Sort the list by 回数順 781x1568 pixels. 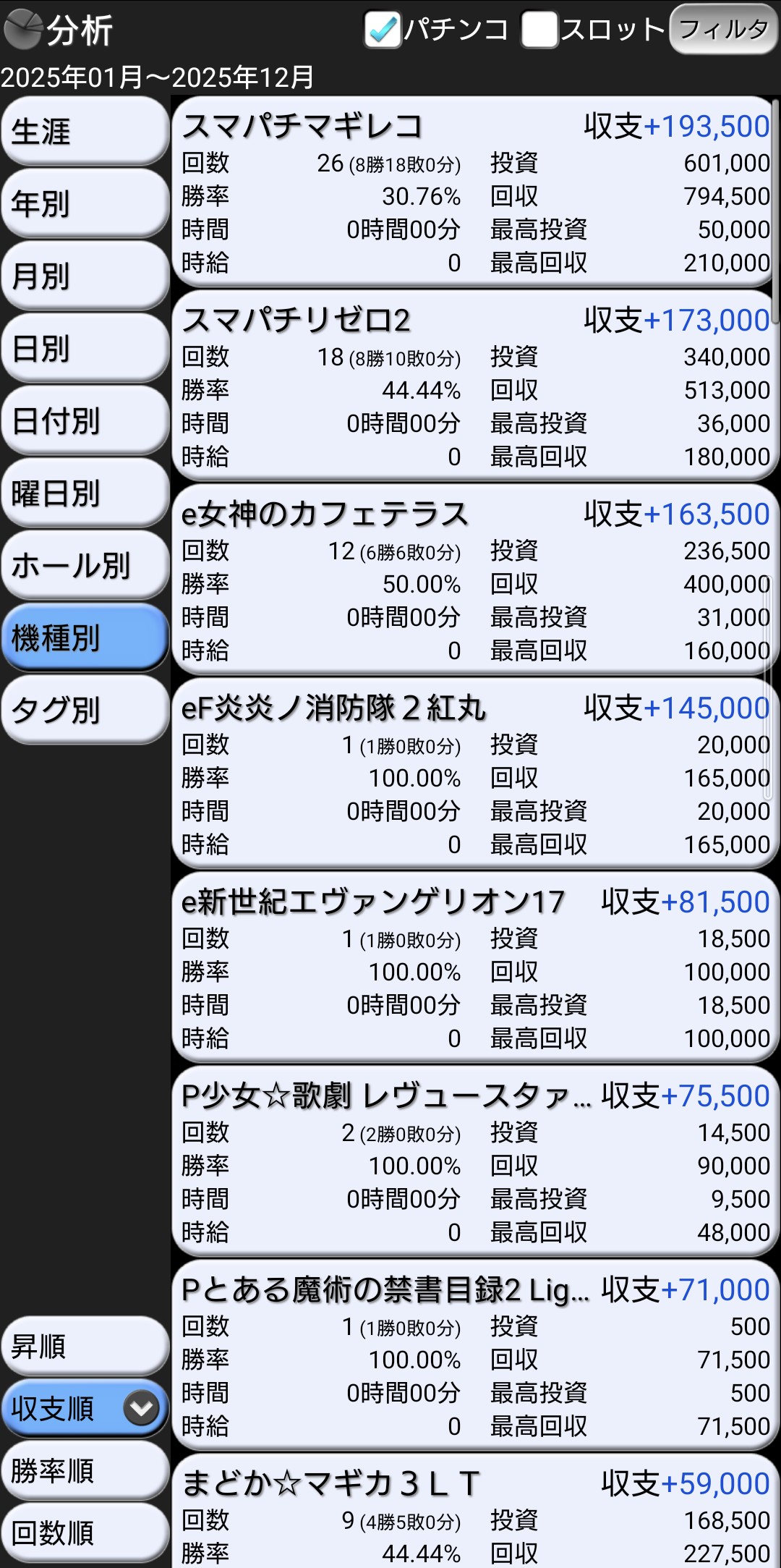(85, 1533)
